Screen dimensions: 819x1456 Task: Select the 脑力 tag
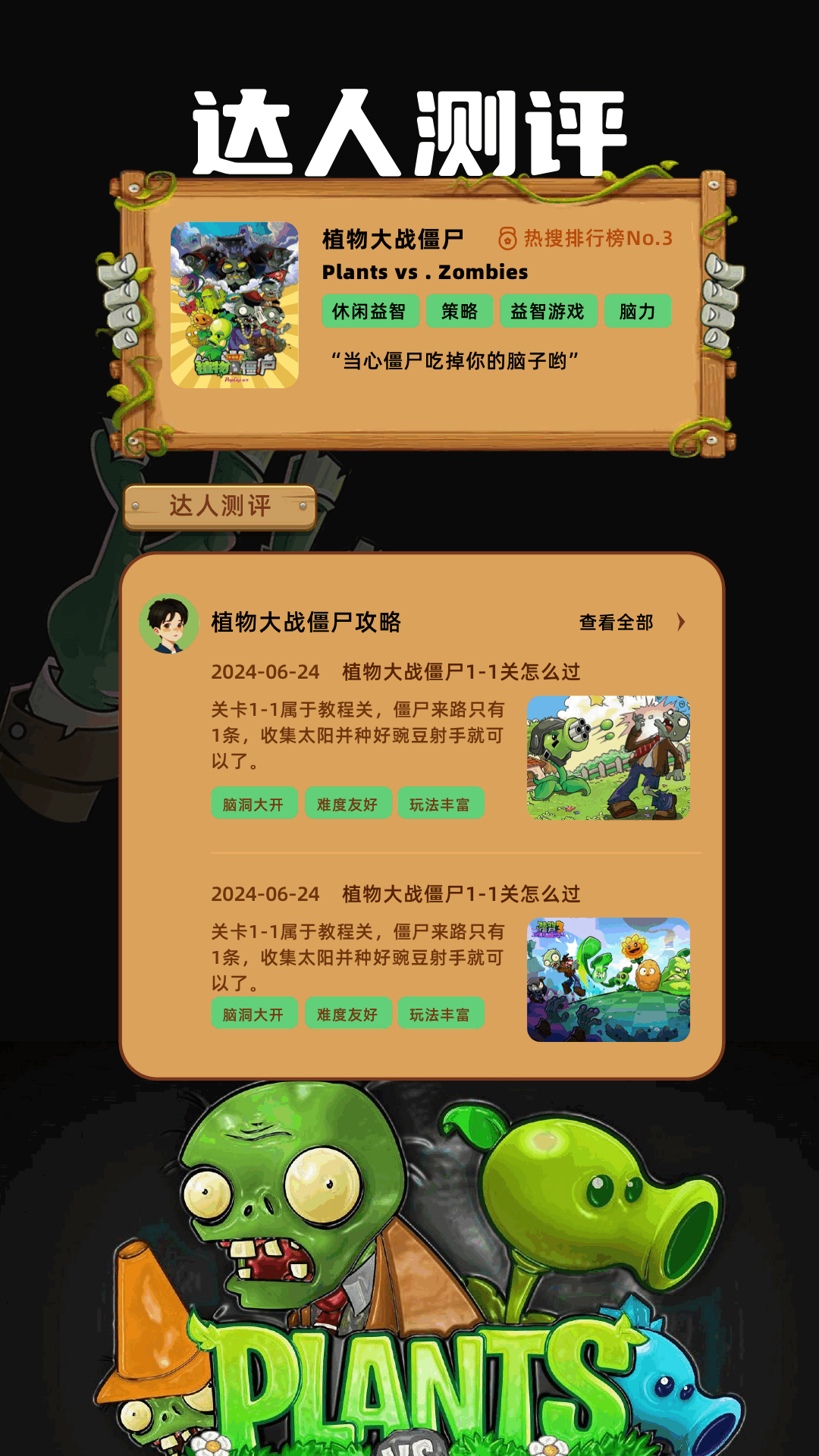point(637,311)
